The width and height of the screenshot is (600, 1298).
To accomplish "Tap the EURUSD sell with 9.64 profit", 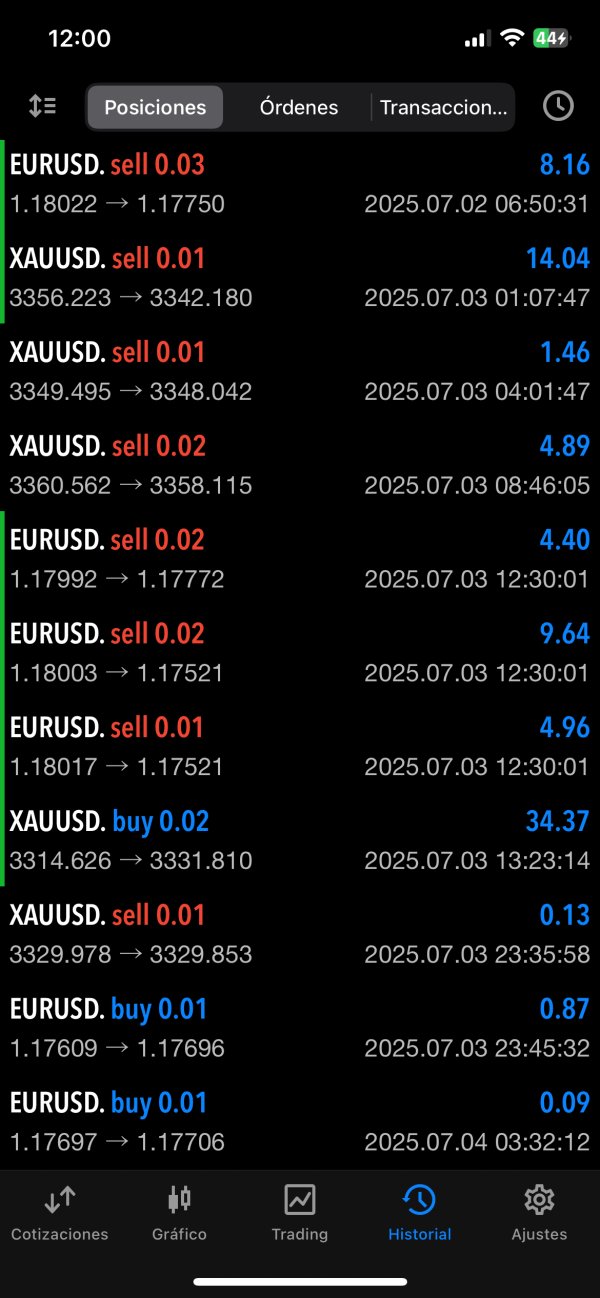I will 300,653.
